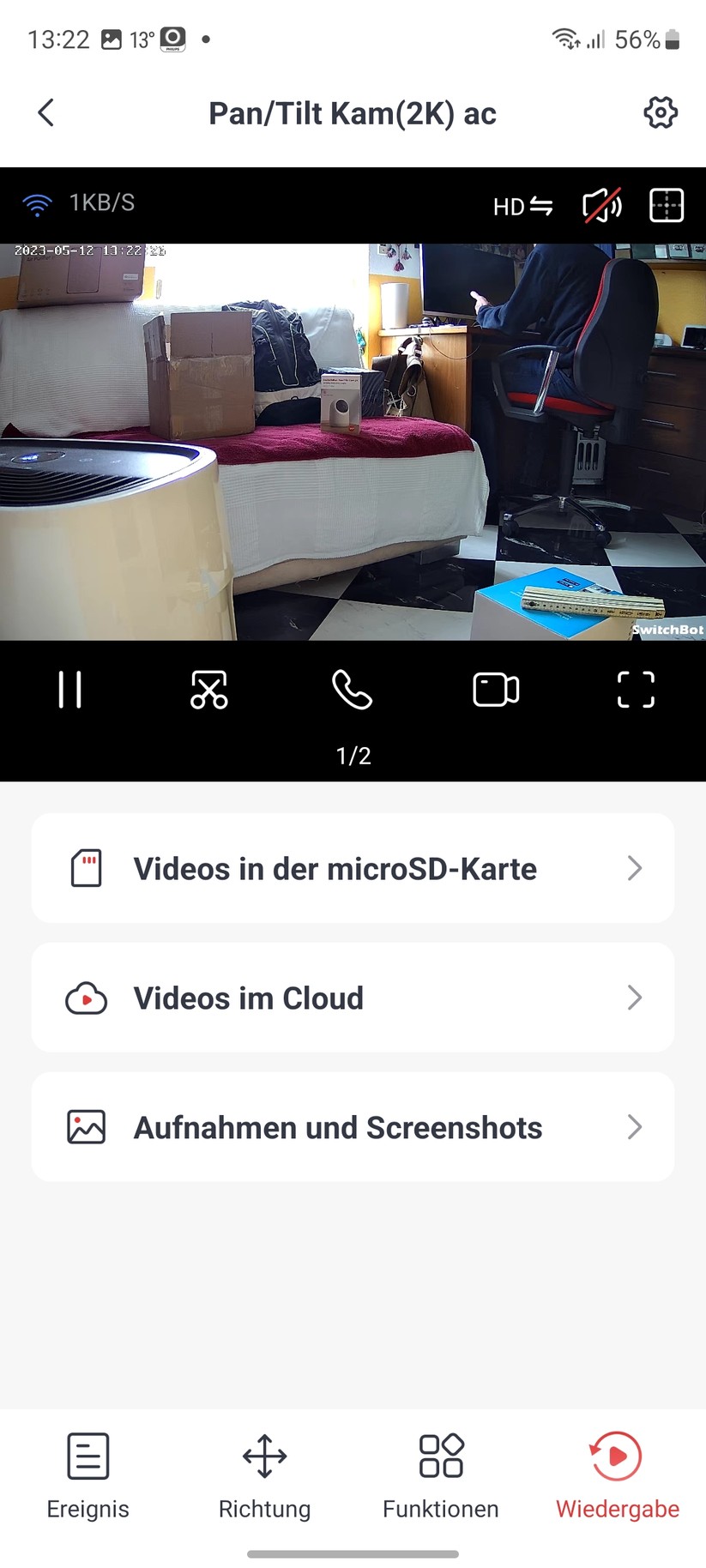Open the camera settings gear
This screenshot has width=706, height=1568.
click(x=660, y=112)
